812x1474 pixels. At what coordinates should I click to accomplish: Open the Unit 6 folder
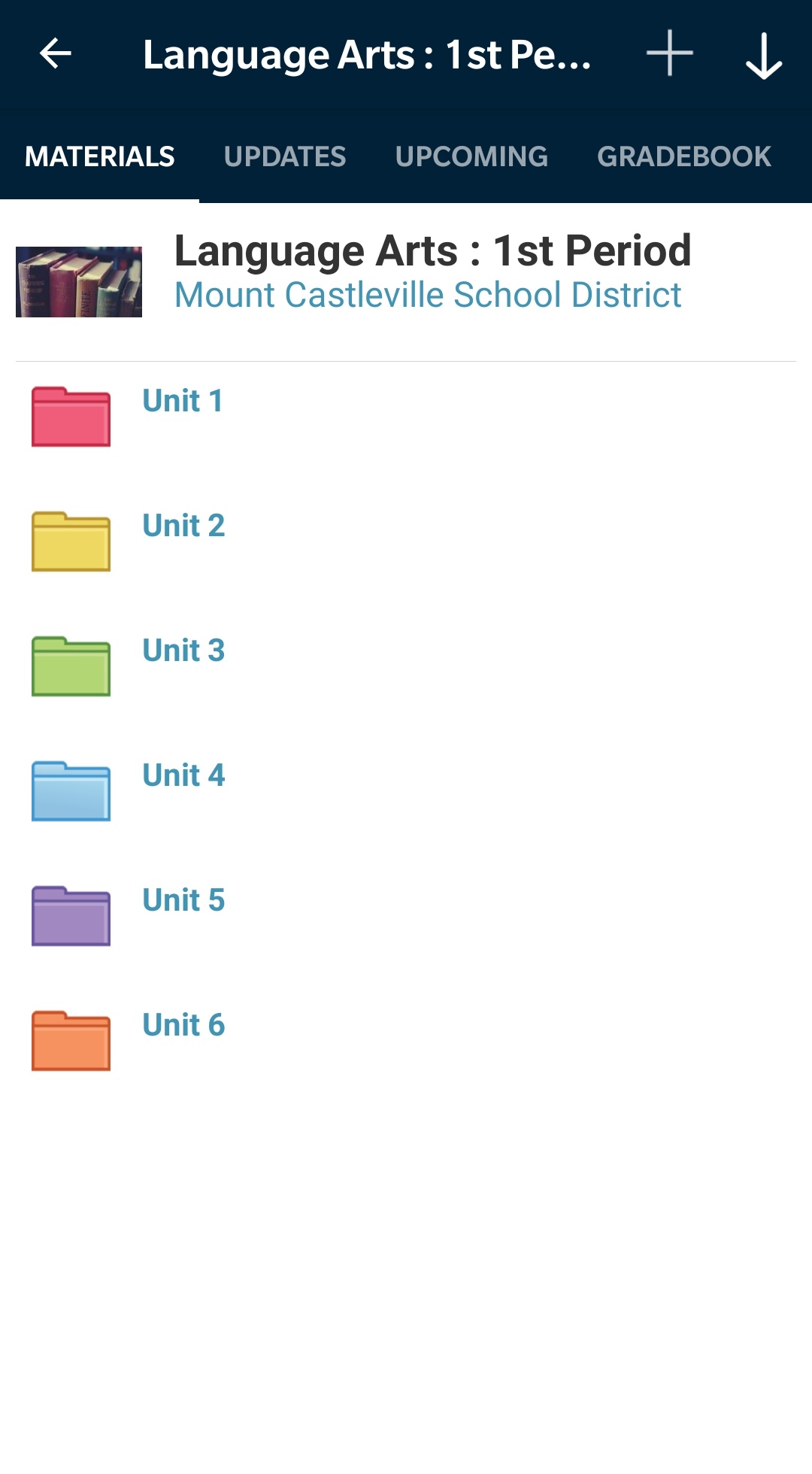tap(183, 1025)
